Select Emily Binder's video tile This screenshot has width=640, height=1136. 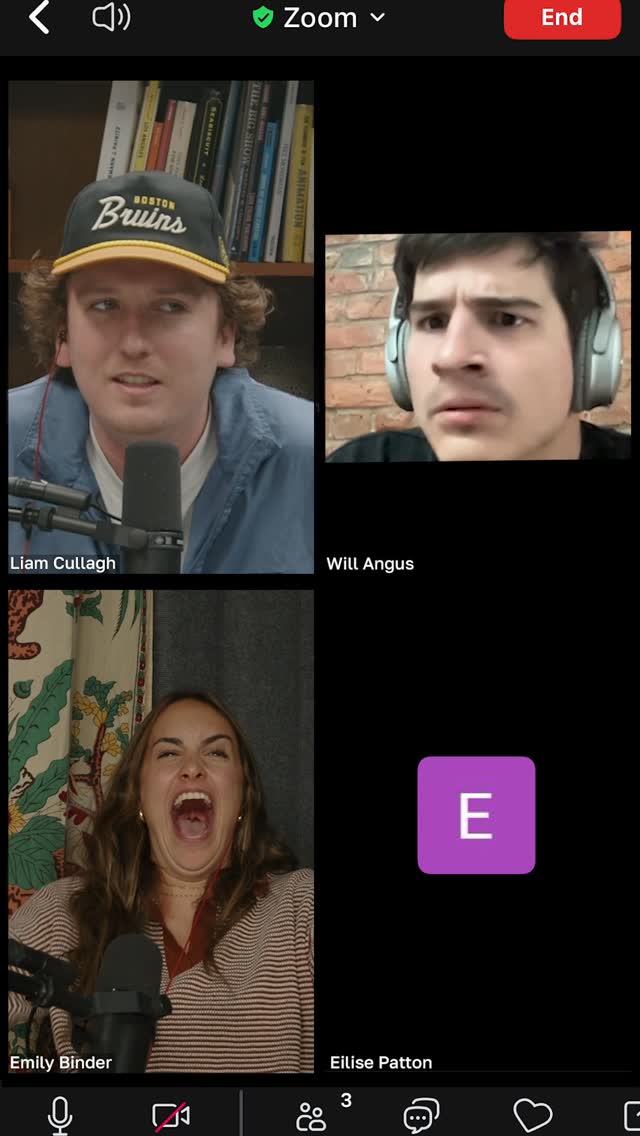(161, 831)
